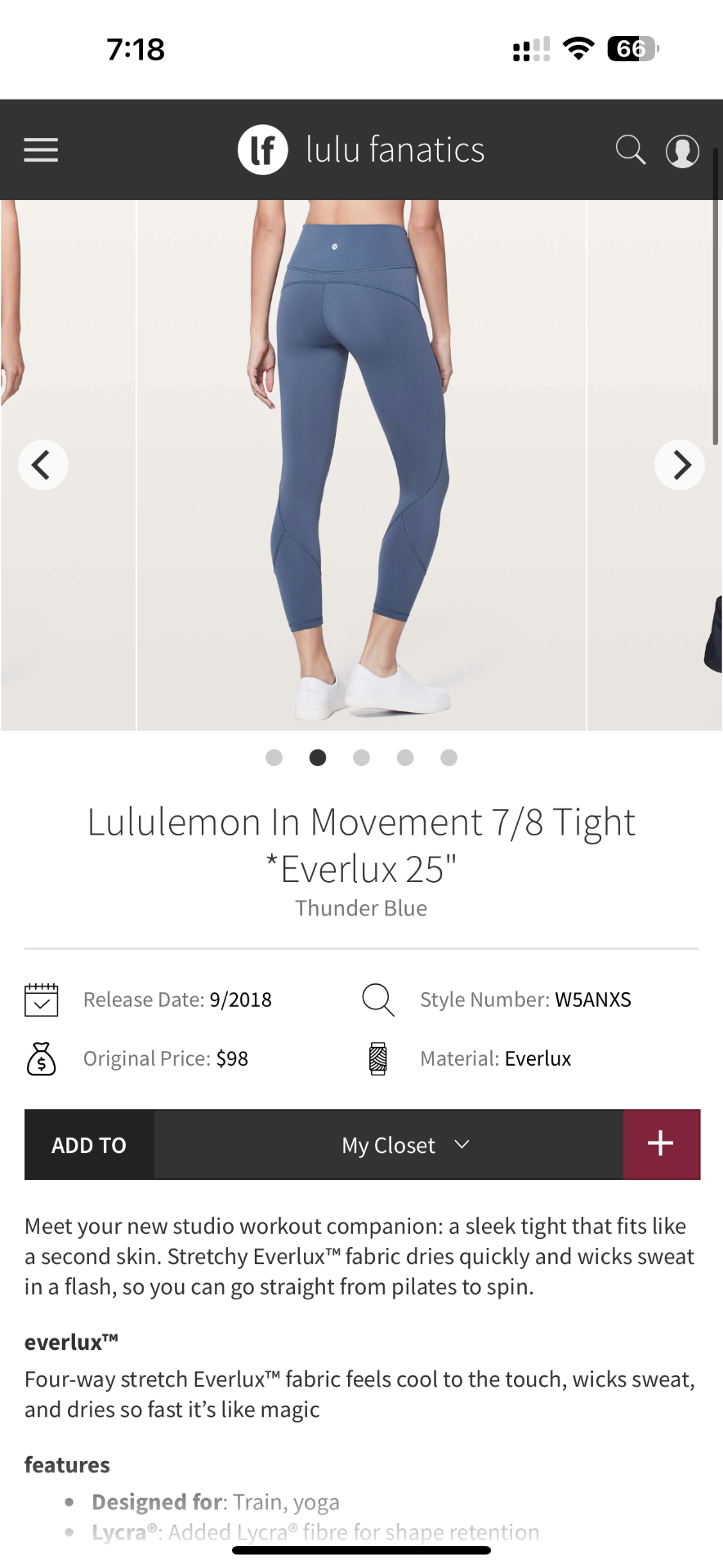Image resolution: width=723 pixels, height=1568 pixels.
Task: Open the user account icon
Action: [x=682, y=151]
